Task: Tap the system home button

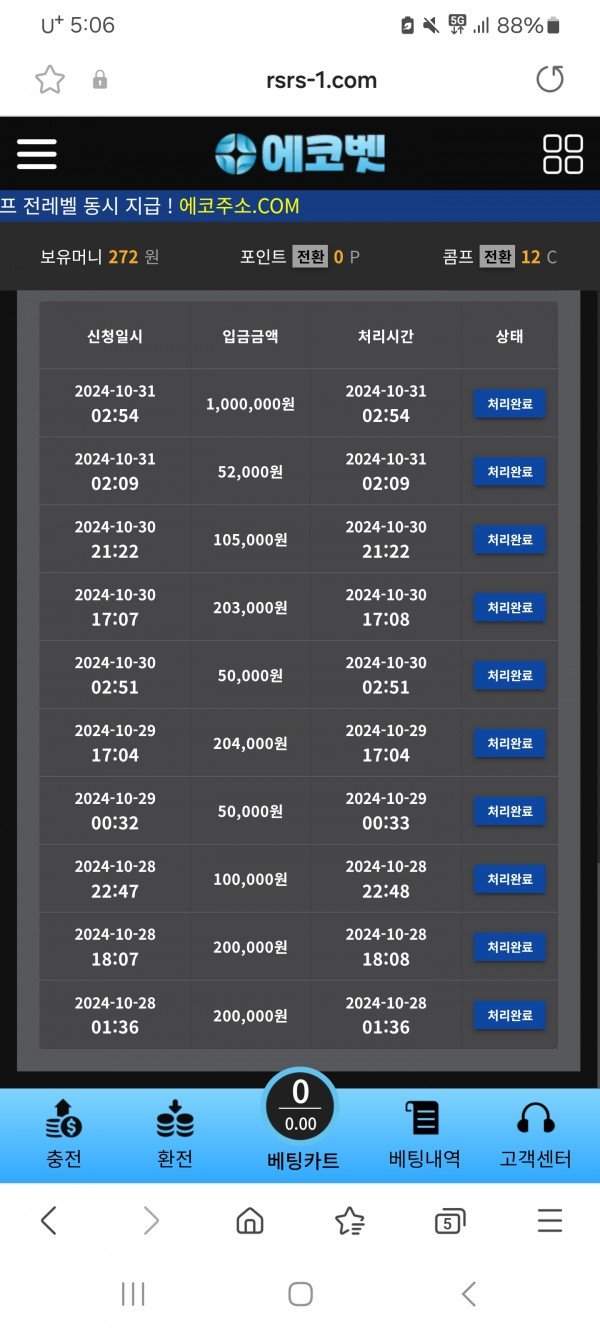Action: [300, 1294]
